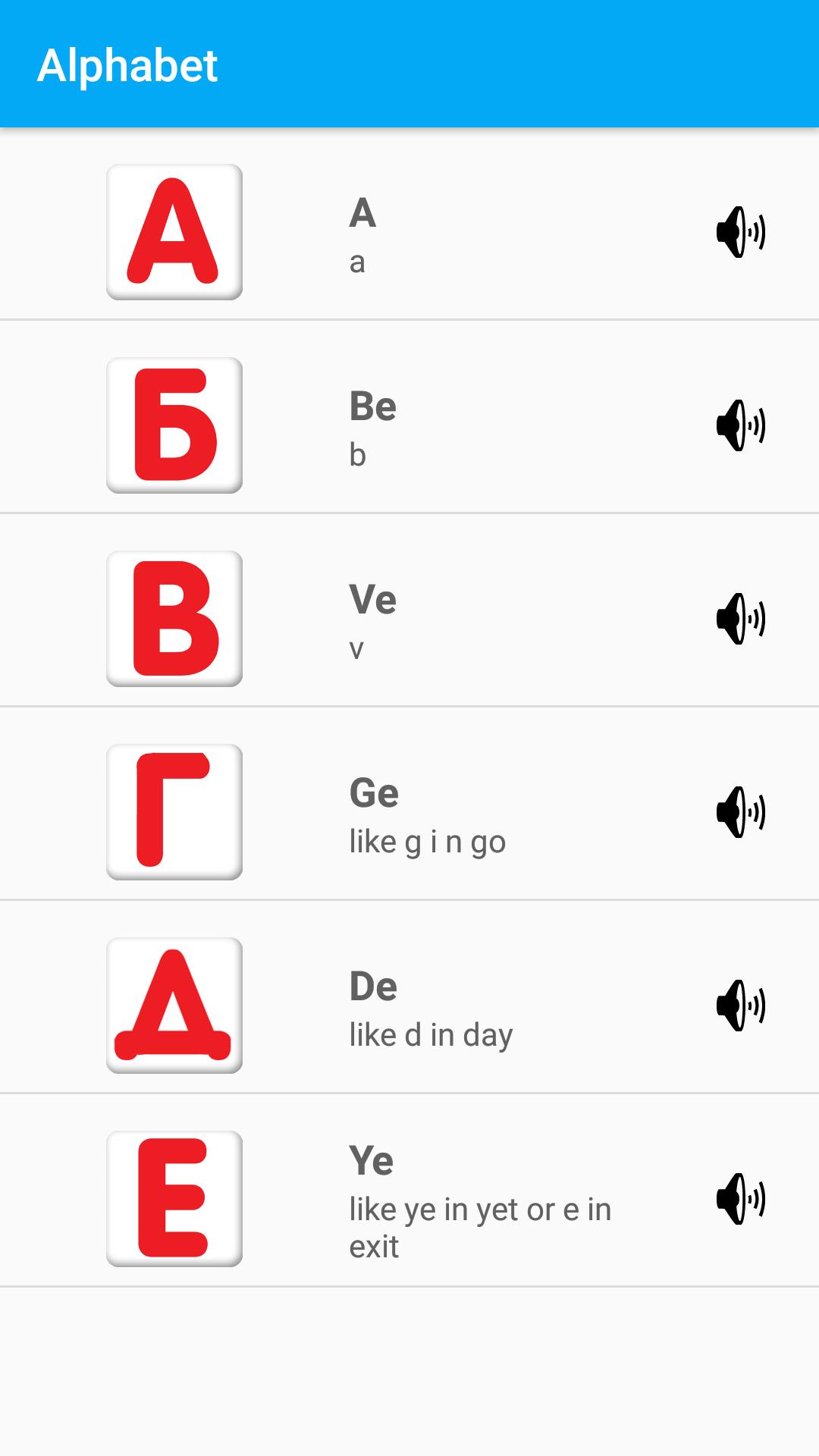Listen to the De letter sound
This screenshot has height=1456, width=819.
[x=741, y=1006]
